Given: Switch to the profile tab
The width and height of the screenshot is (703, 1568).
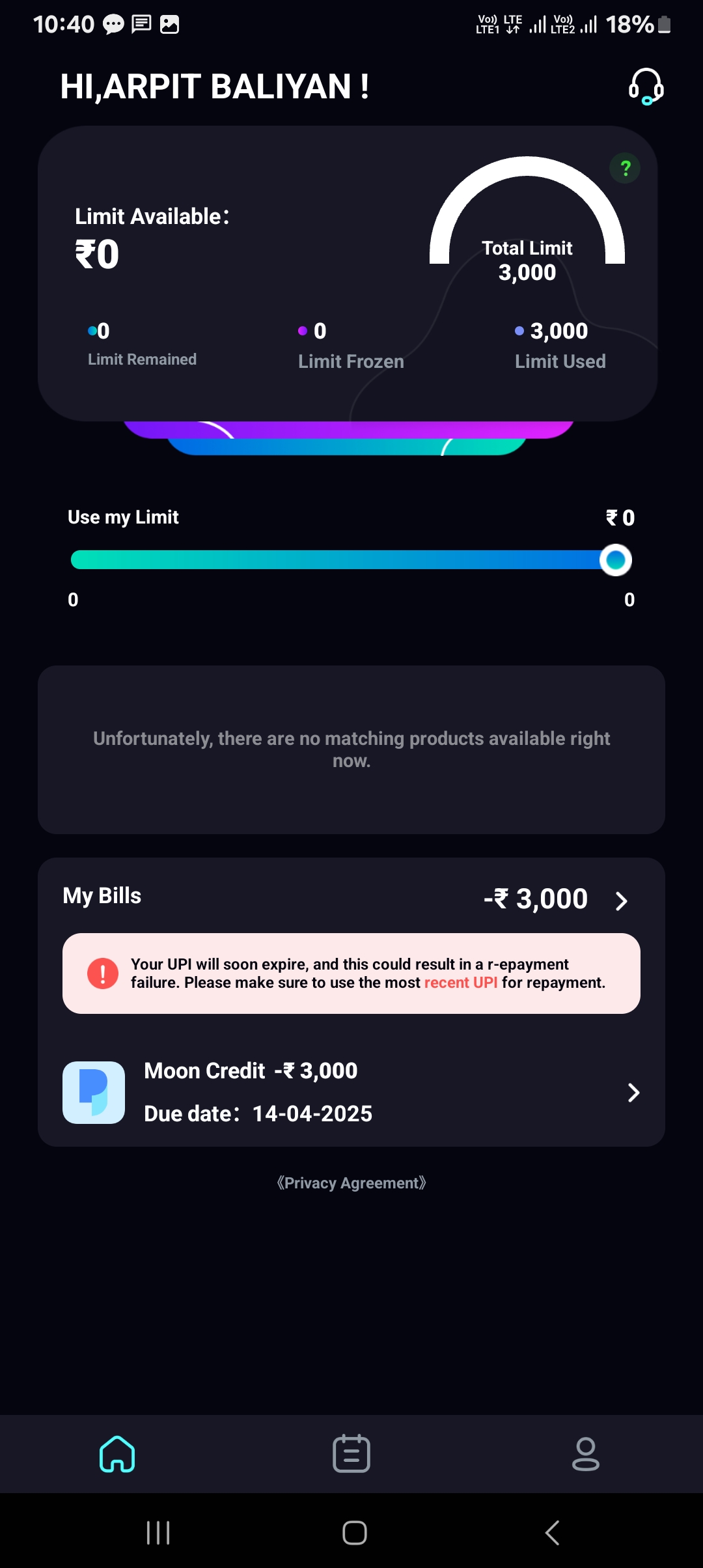Looking at the screenshot, I should click(585, 1454).
